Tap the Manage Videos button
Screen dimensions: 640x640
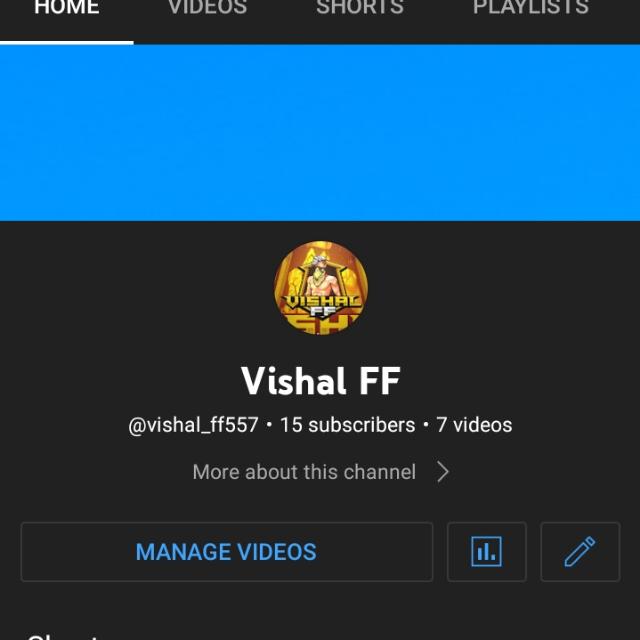point(226,552)
